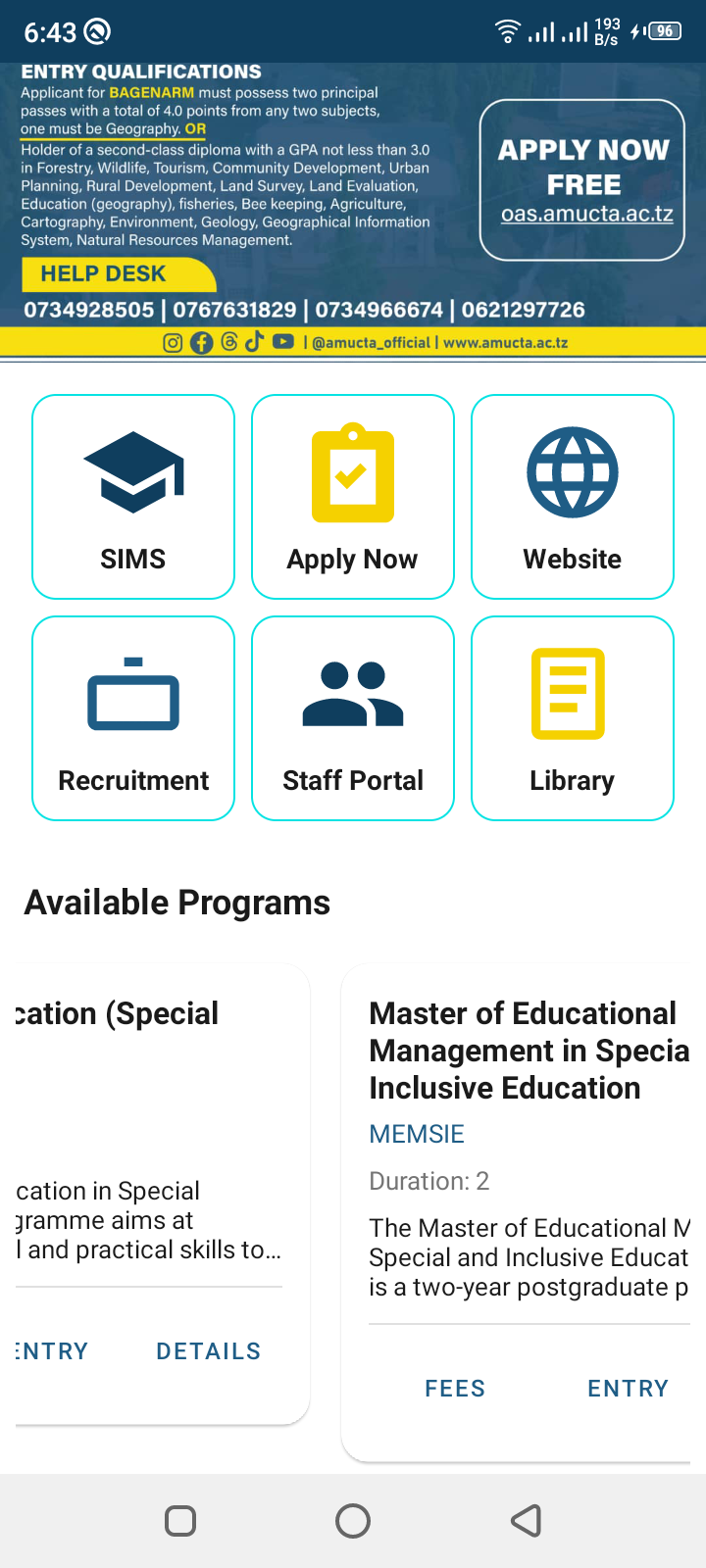Select the Recruitment briefcase icon
The image size is (706, 1568).
point(132,694)
